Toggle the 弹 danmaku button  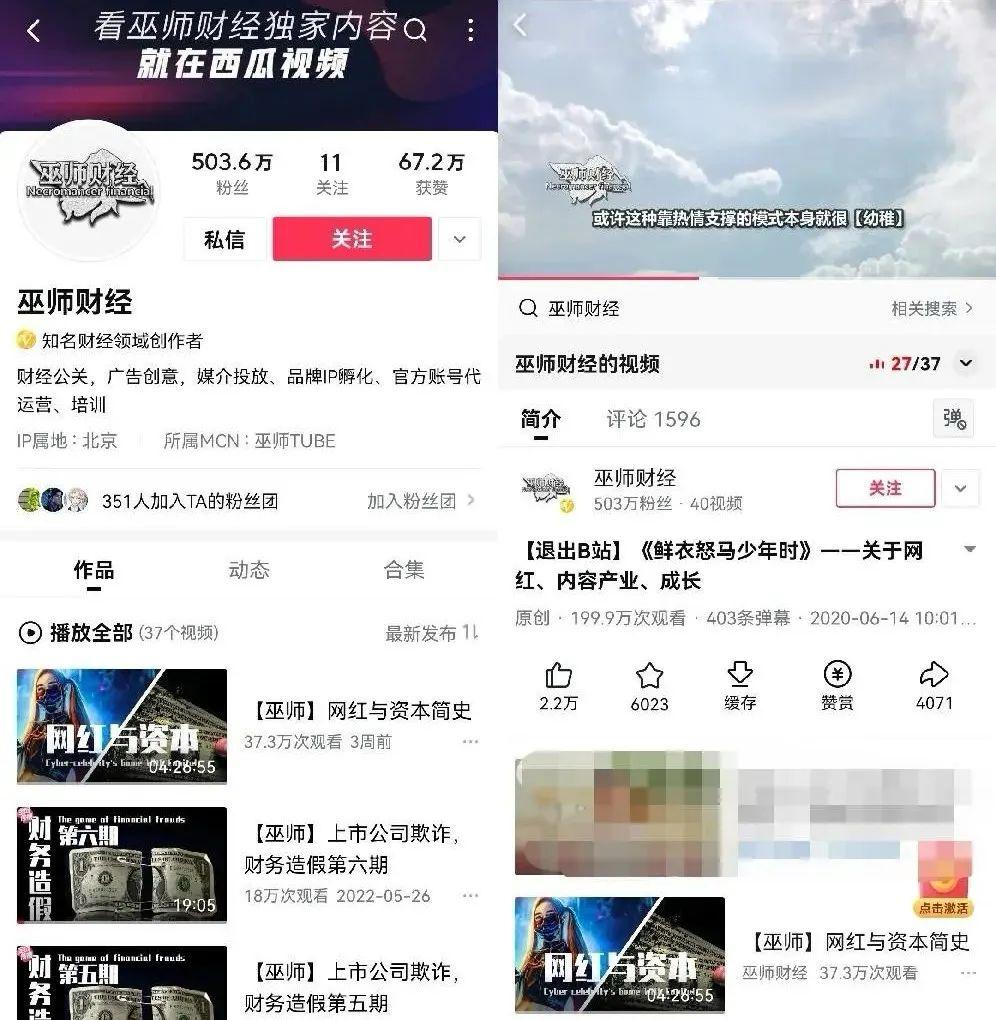click(x=955, y=419)
